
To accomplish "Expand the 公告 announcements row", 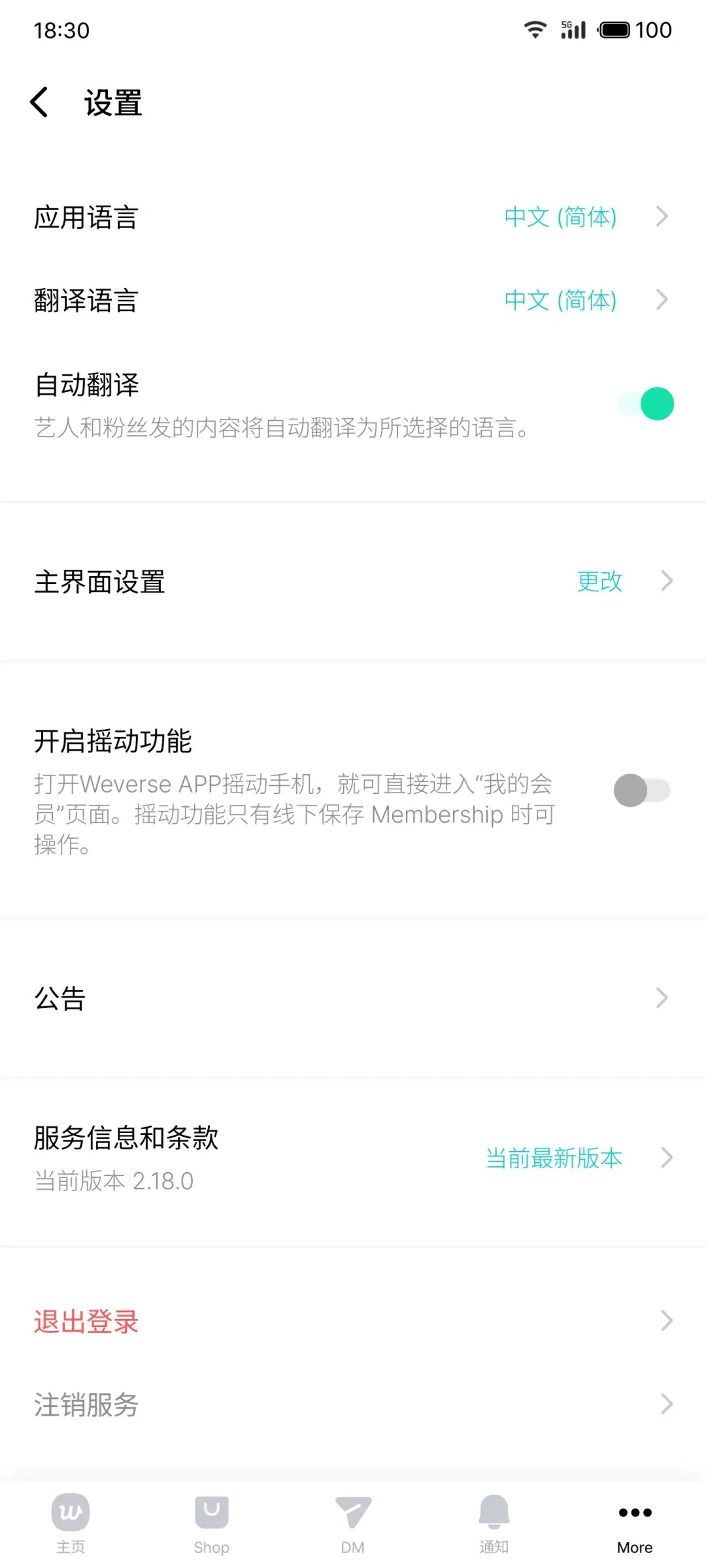I will [x=353, y=996].
